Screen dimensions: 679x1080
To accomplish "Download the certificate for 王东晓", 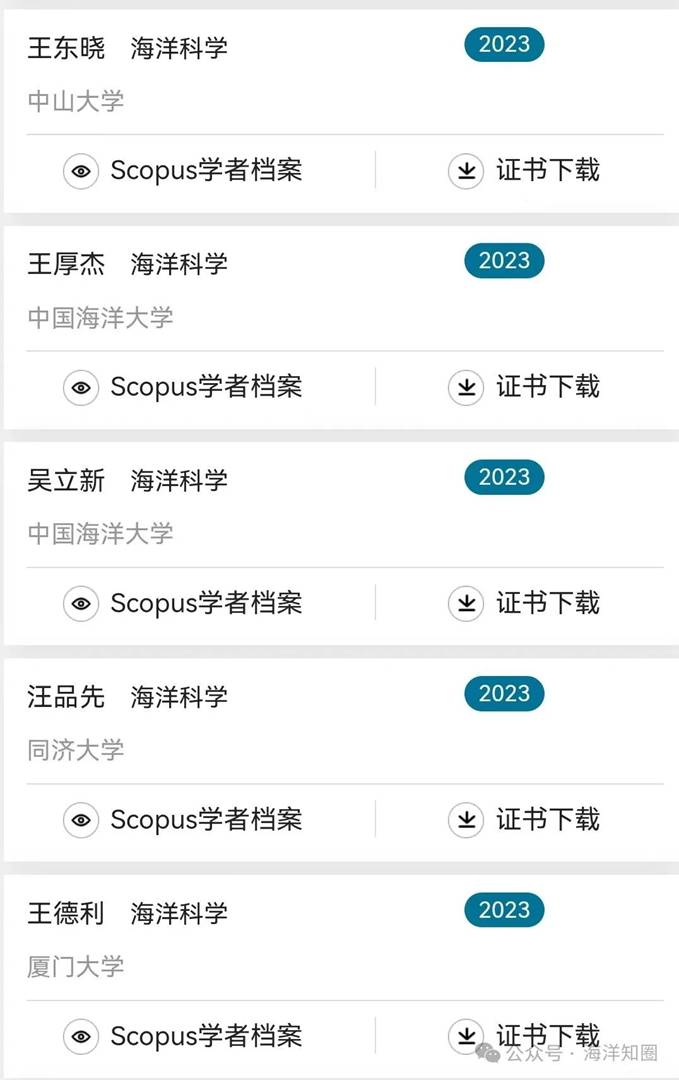I will [524, 170].
